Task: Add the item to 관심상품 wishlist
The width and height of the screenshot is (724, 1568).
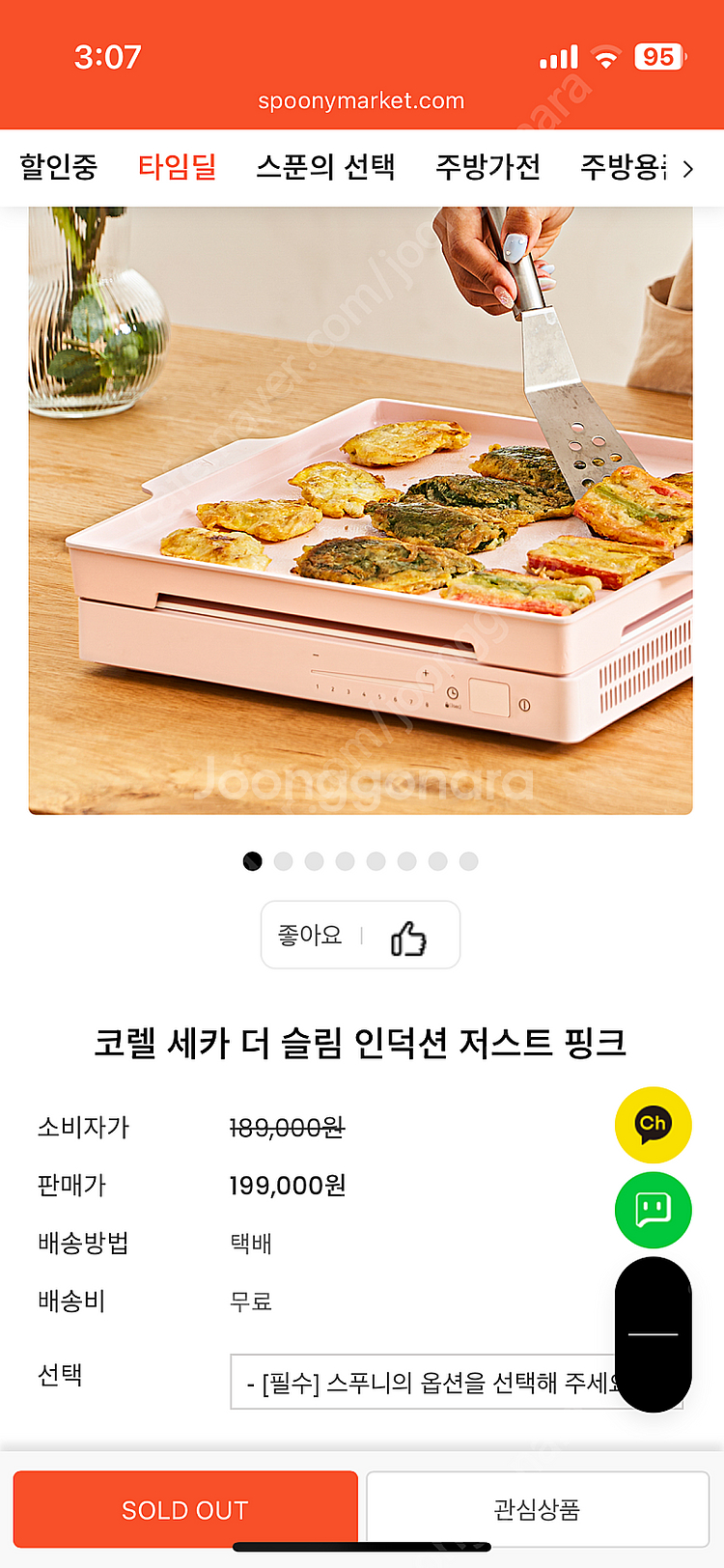Action: point(537,1509)
